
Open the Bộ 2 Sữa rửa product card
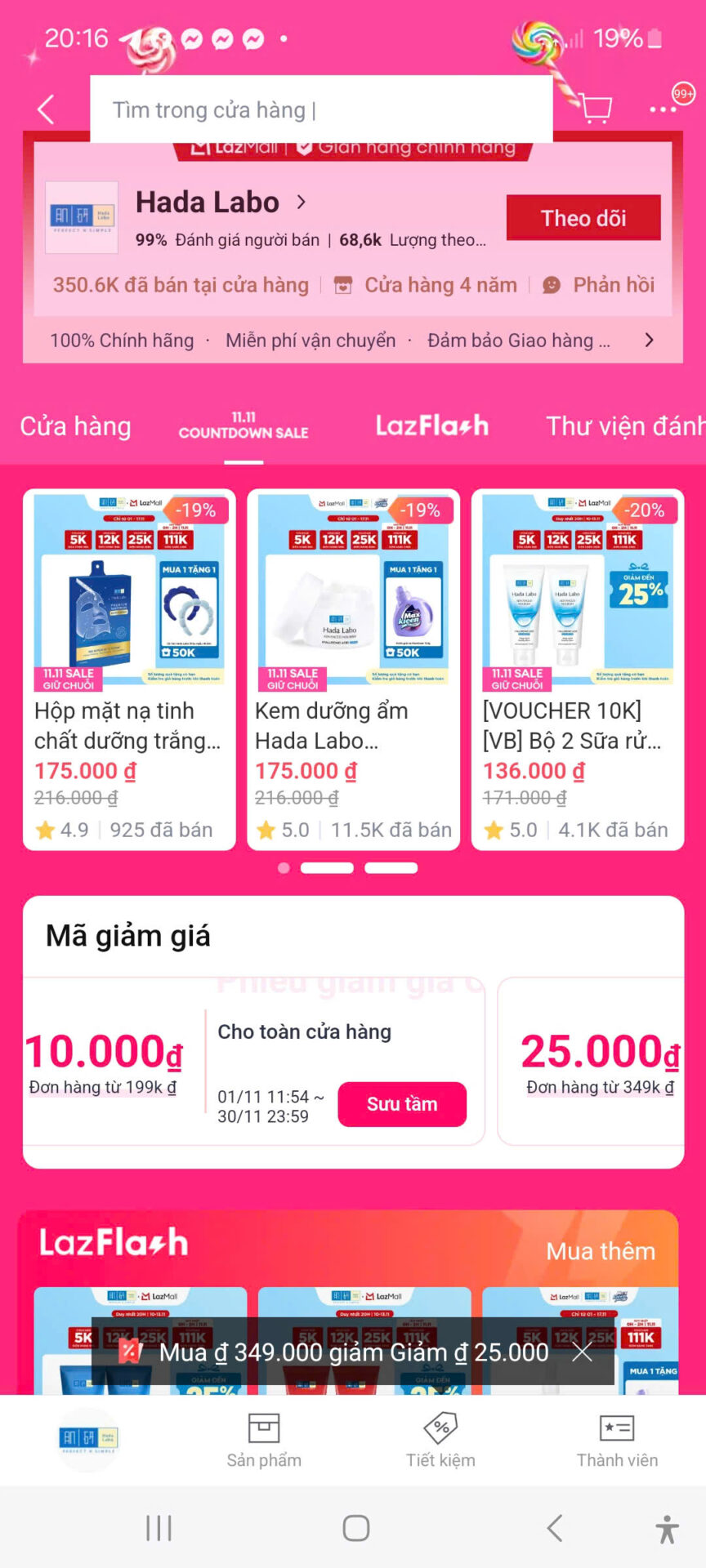(577, 669)
